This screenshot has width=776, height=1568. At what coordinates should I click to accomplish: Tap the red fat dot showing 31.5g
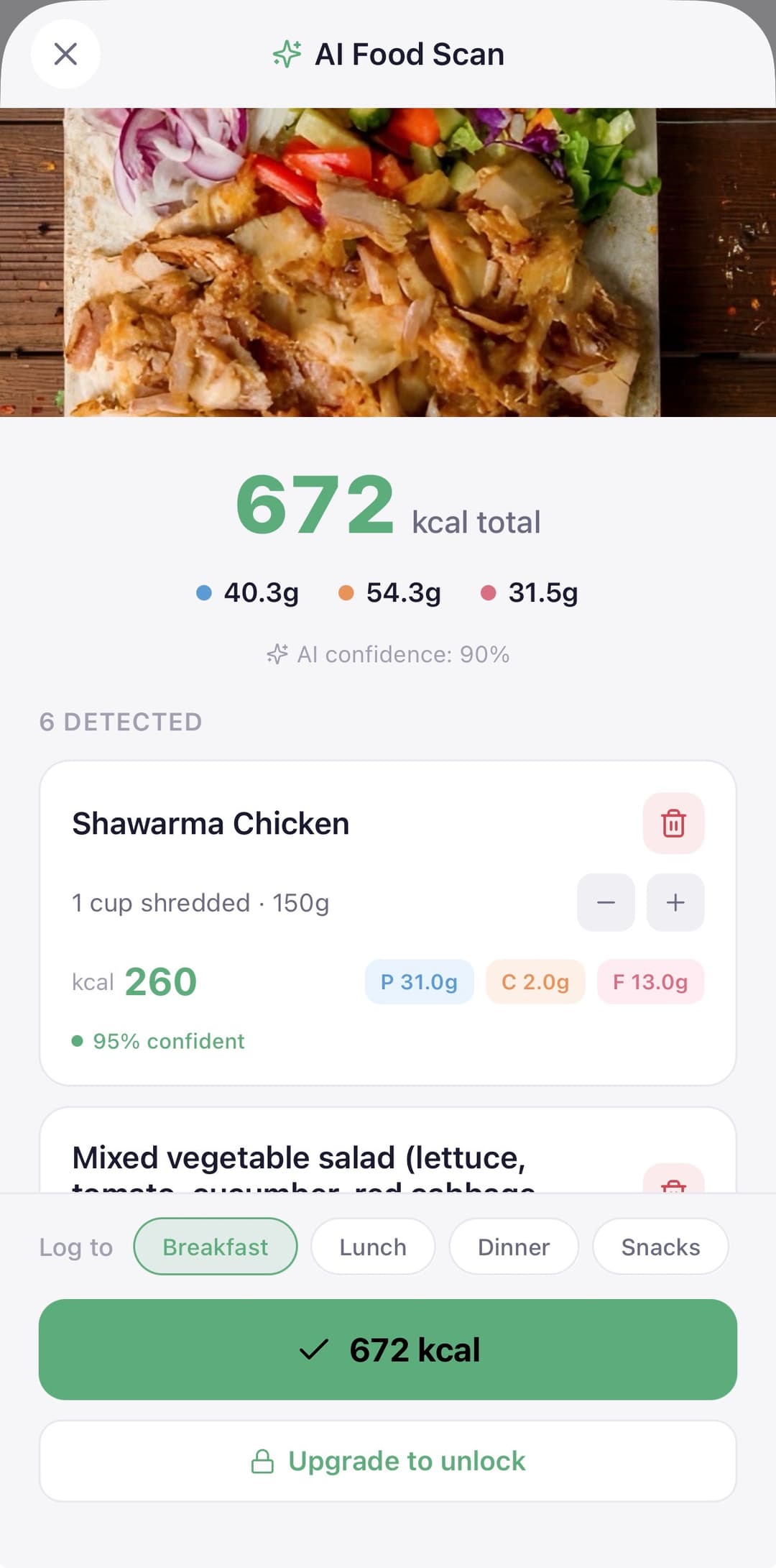pos(489,592)
